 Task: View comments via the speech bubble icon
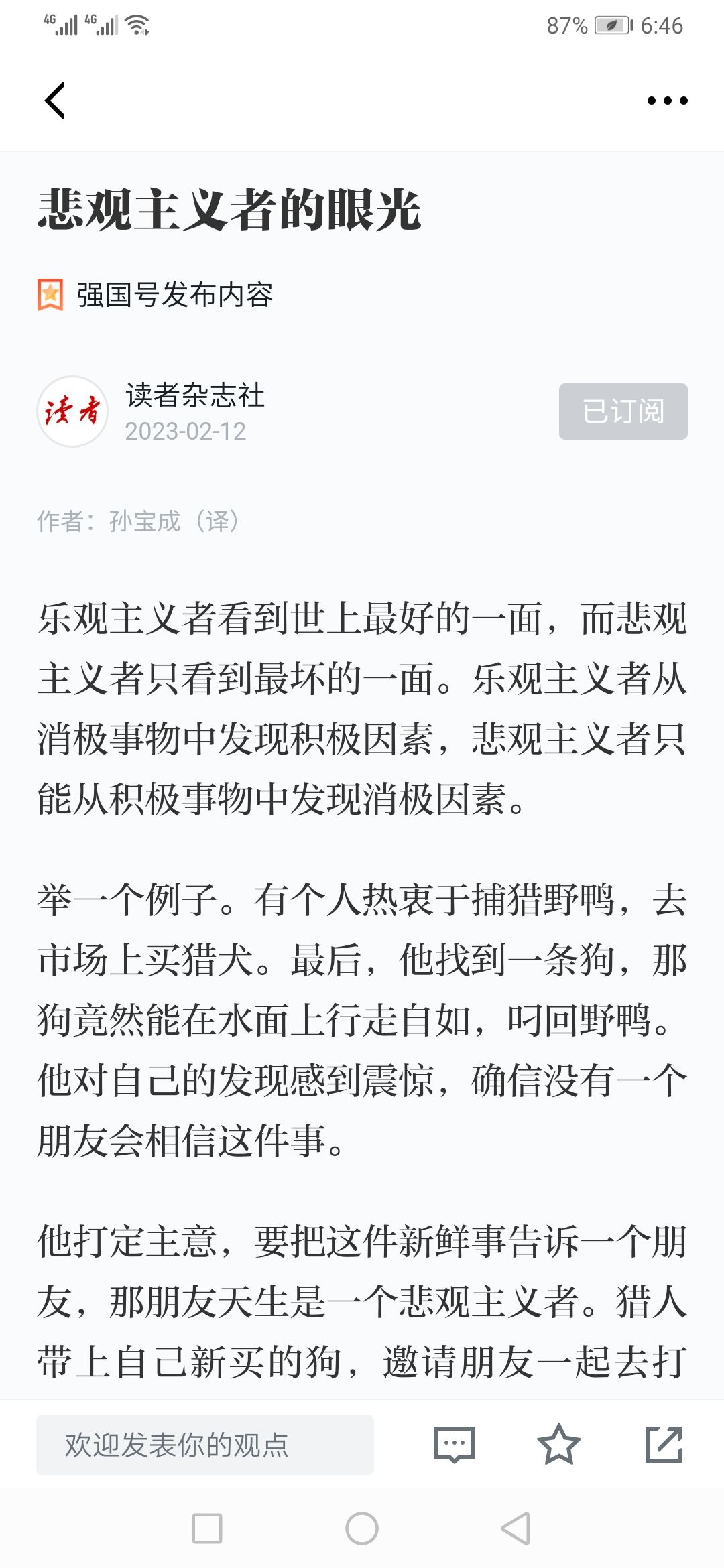pos(455,1444)
